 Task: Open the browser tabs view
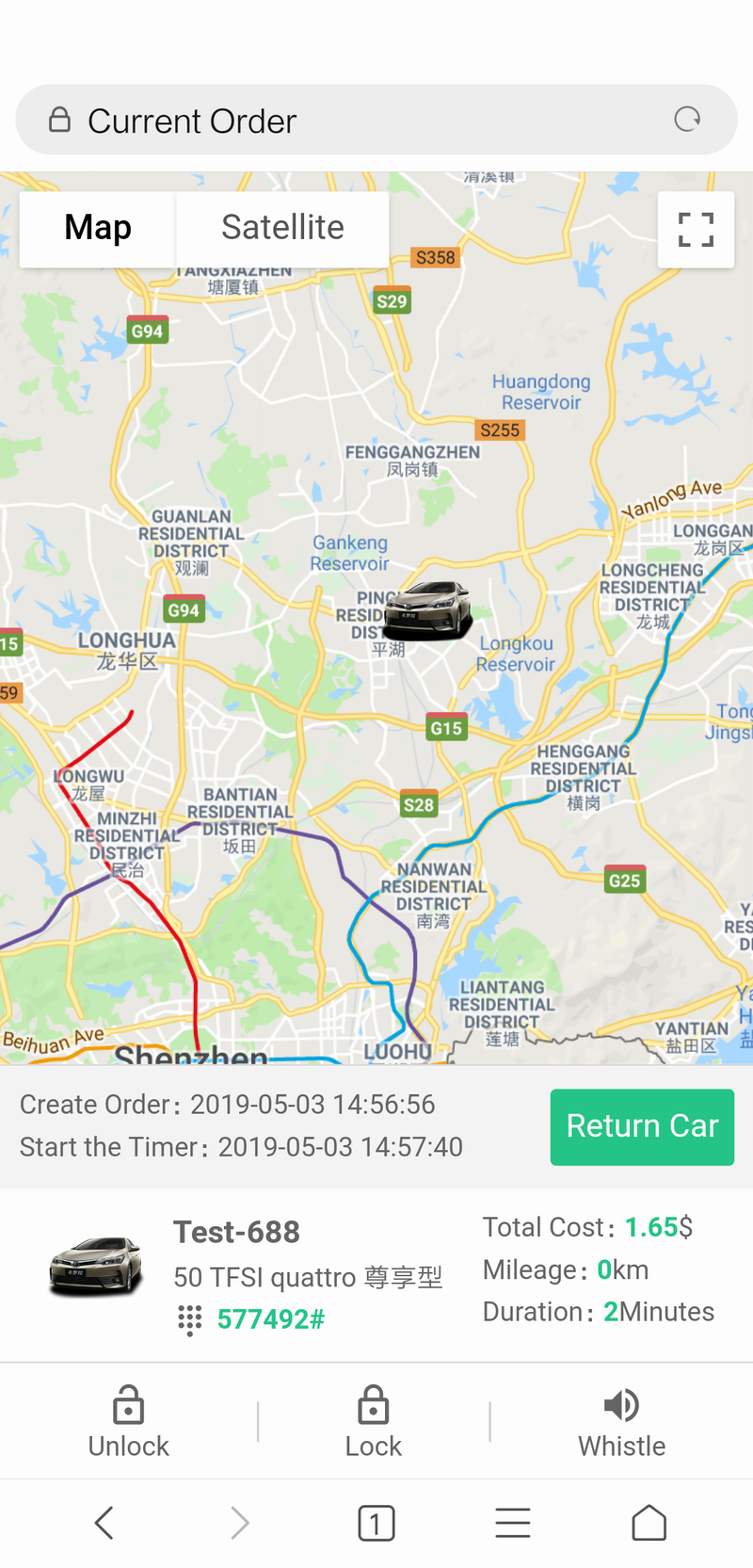376,1523
